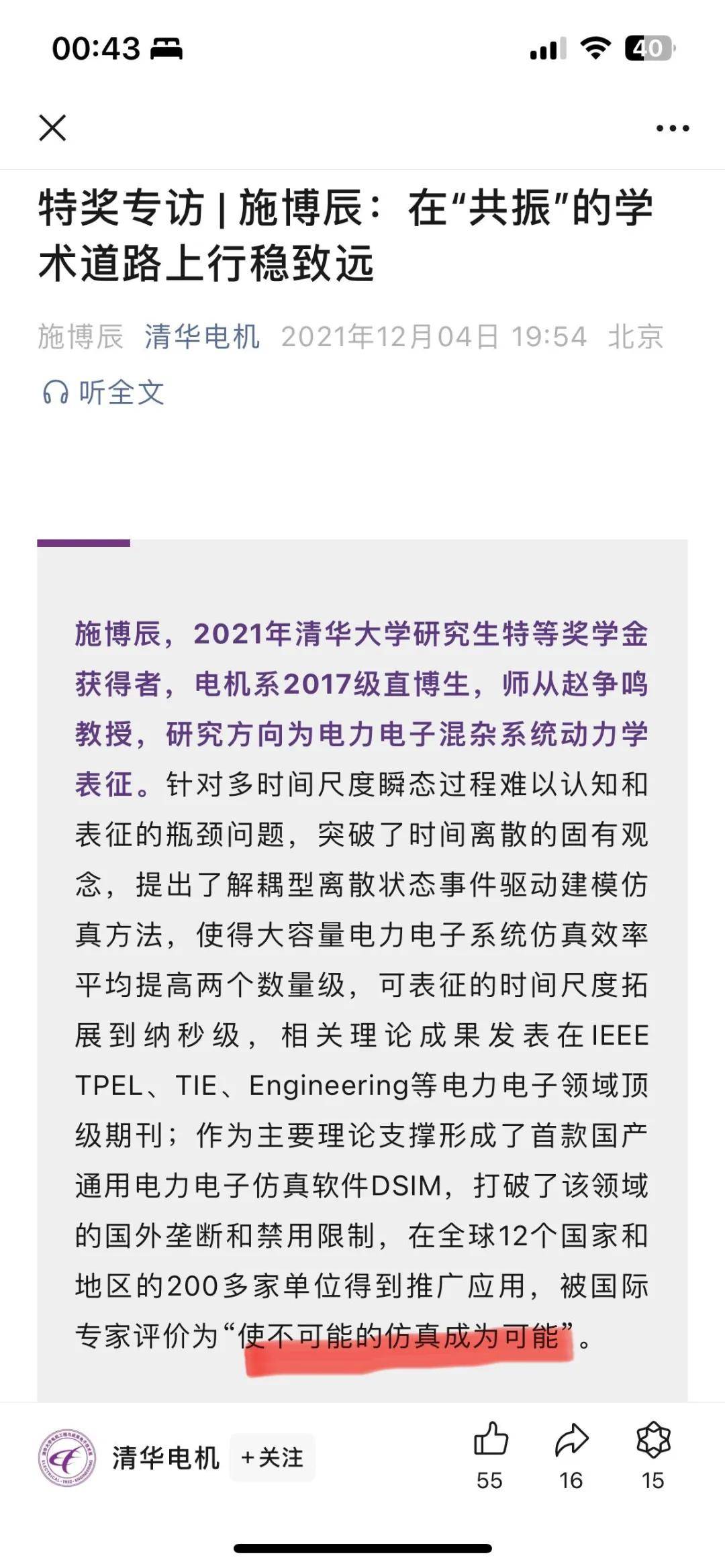The height and width of the screenshot is (1568, 725).
Task: Close the article with the X icon
Action: [52, 127]
